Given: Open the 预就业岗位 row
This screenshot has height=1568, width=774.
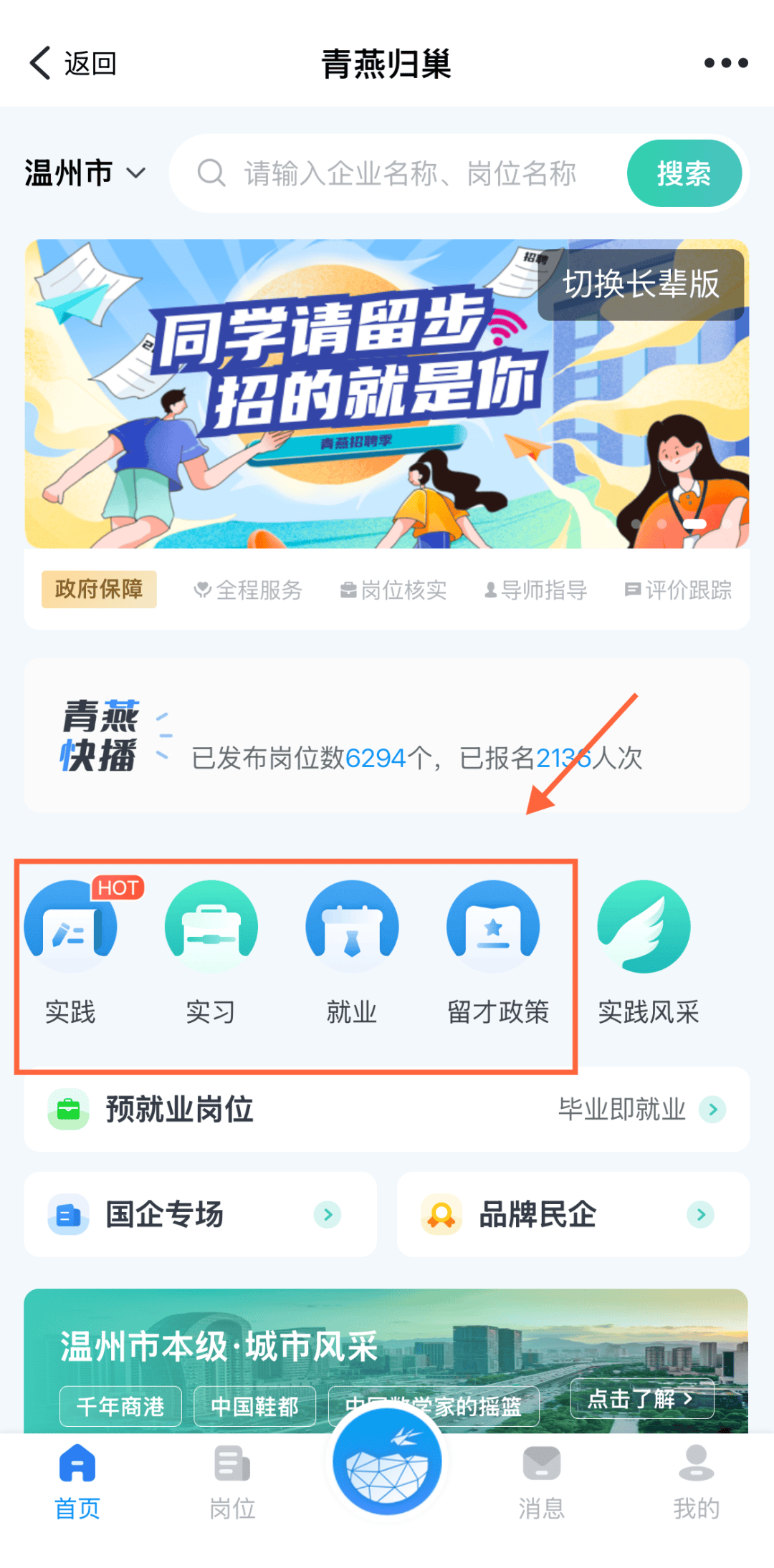Looking at the screenshot, I should click(387, 1110).
